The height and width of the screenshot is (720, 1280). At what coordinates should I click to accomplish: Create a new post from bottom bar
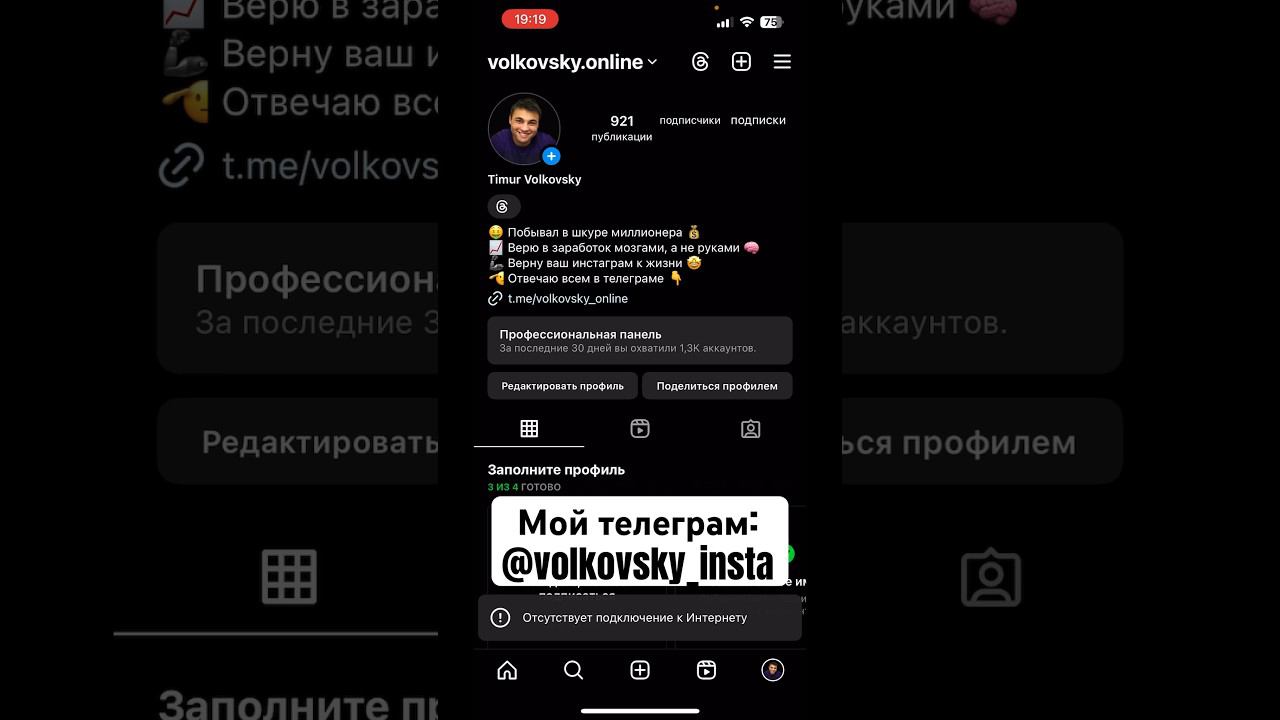[640, 670]
